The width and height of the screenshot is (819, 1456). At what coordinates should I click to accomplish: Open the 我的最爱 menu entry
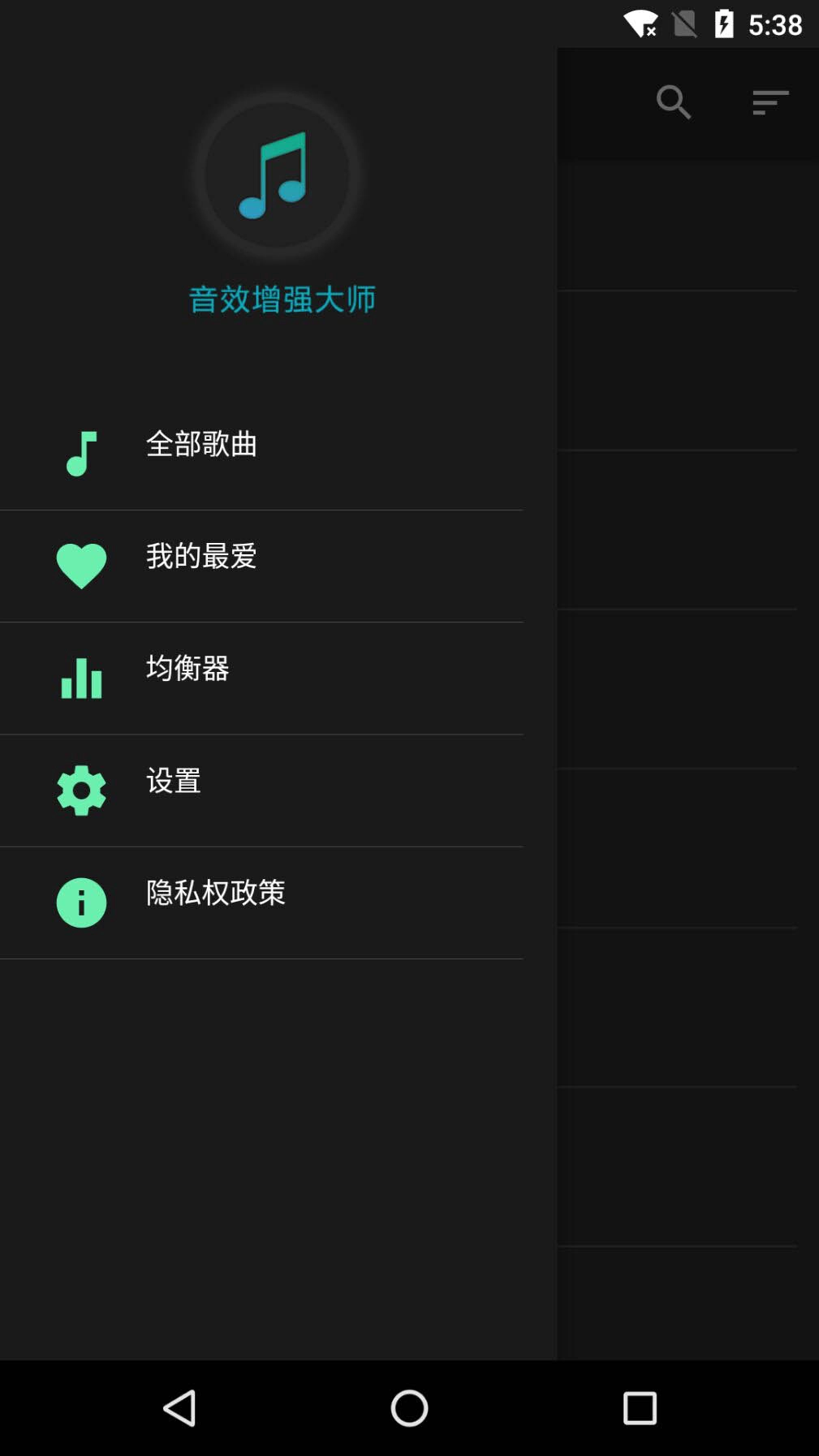pyautogui.click(x=200, y=558)
